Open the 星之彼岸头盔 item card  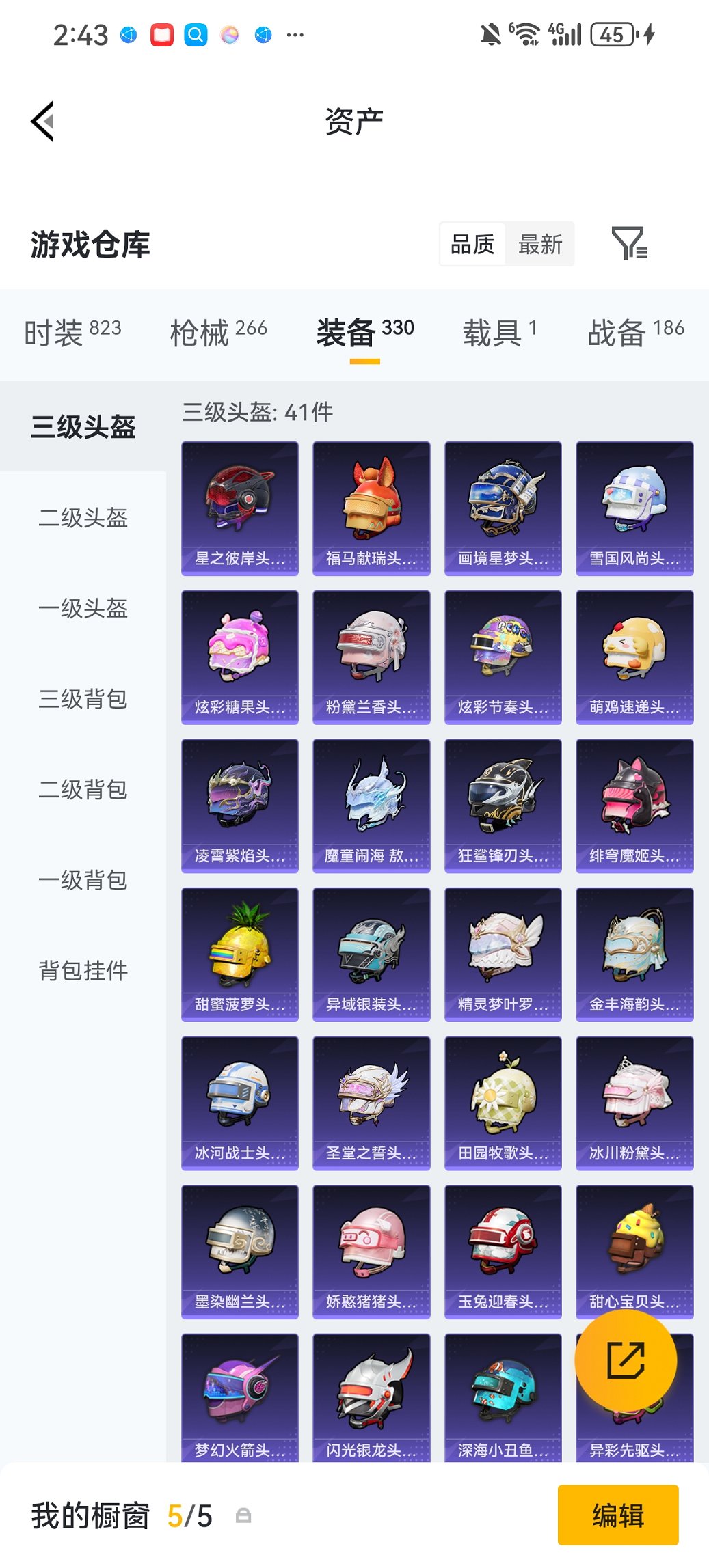(x=239, y=506)
